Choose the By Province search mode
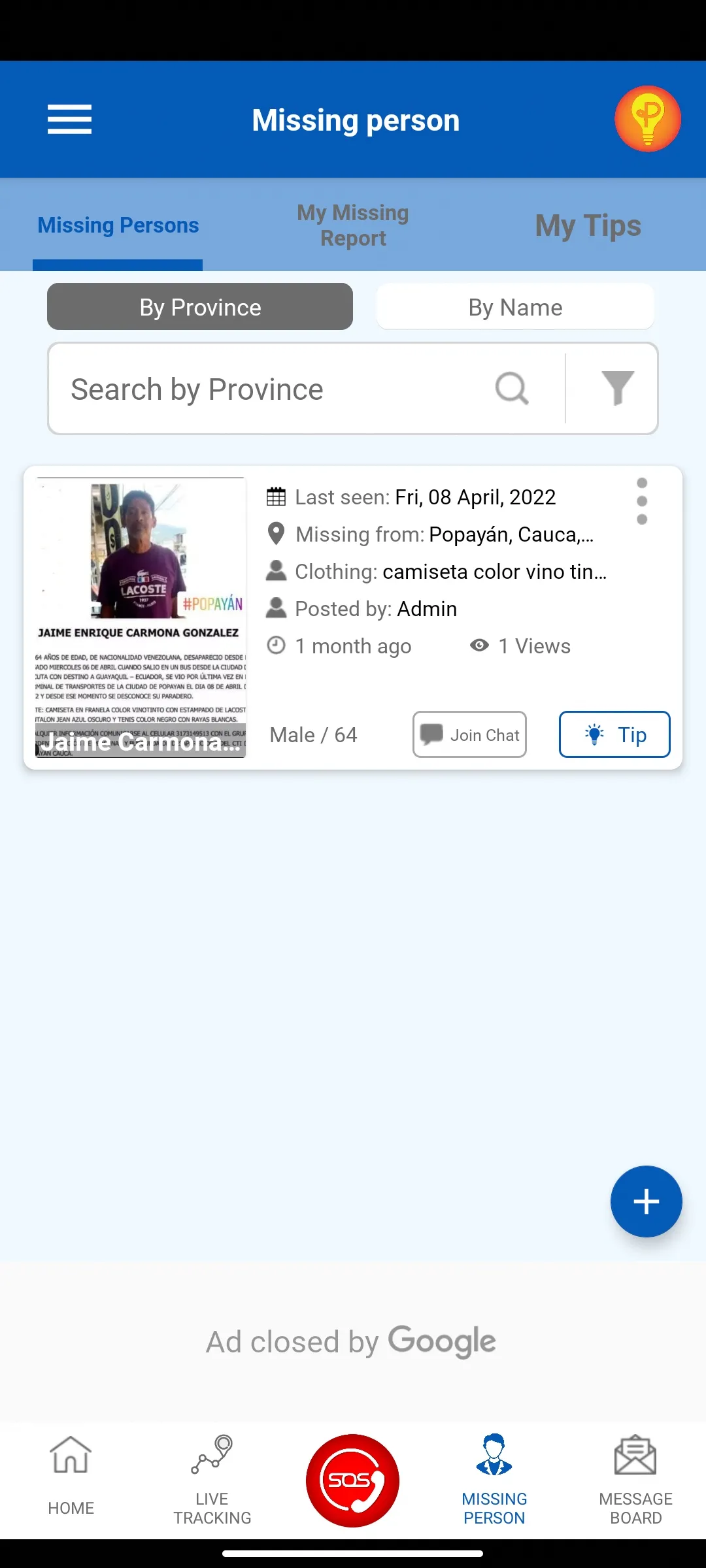The image size is (706, 1568). (200, 306)
